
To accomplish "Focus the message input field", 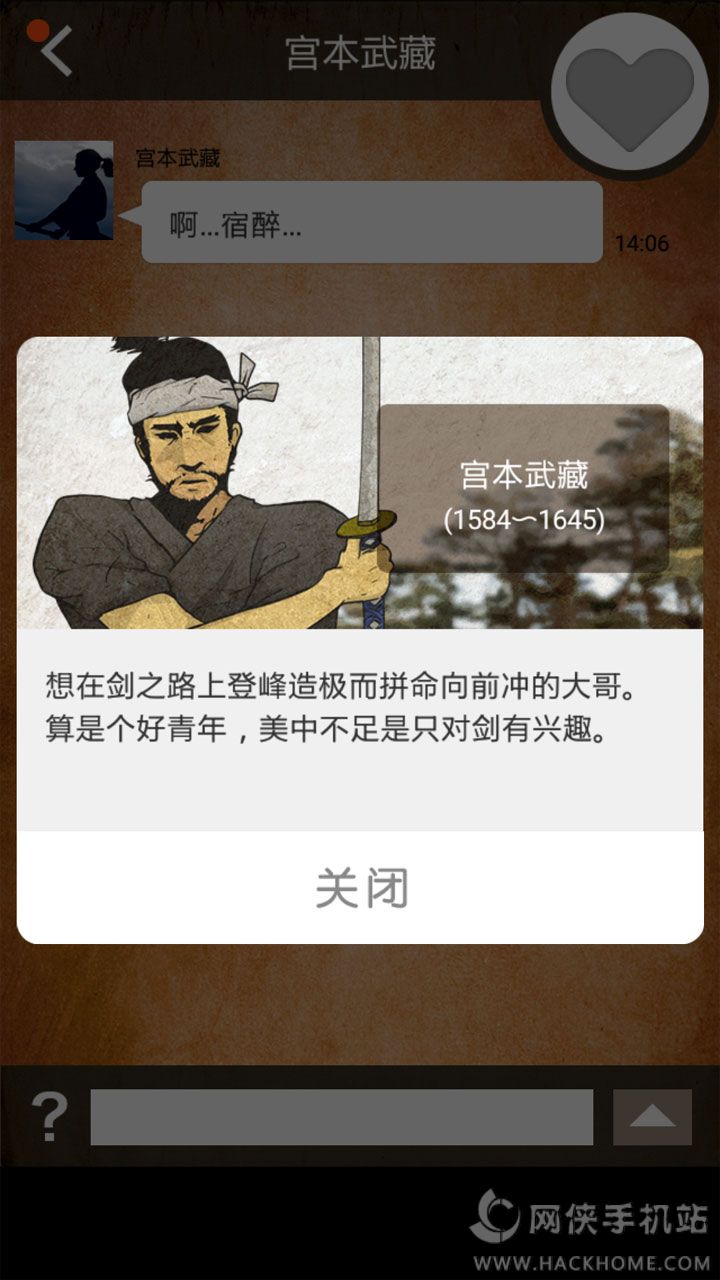I will click(341, 1117).
